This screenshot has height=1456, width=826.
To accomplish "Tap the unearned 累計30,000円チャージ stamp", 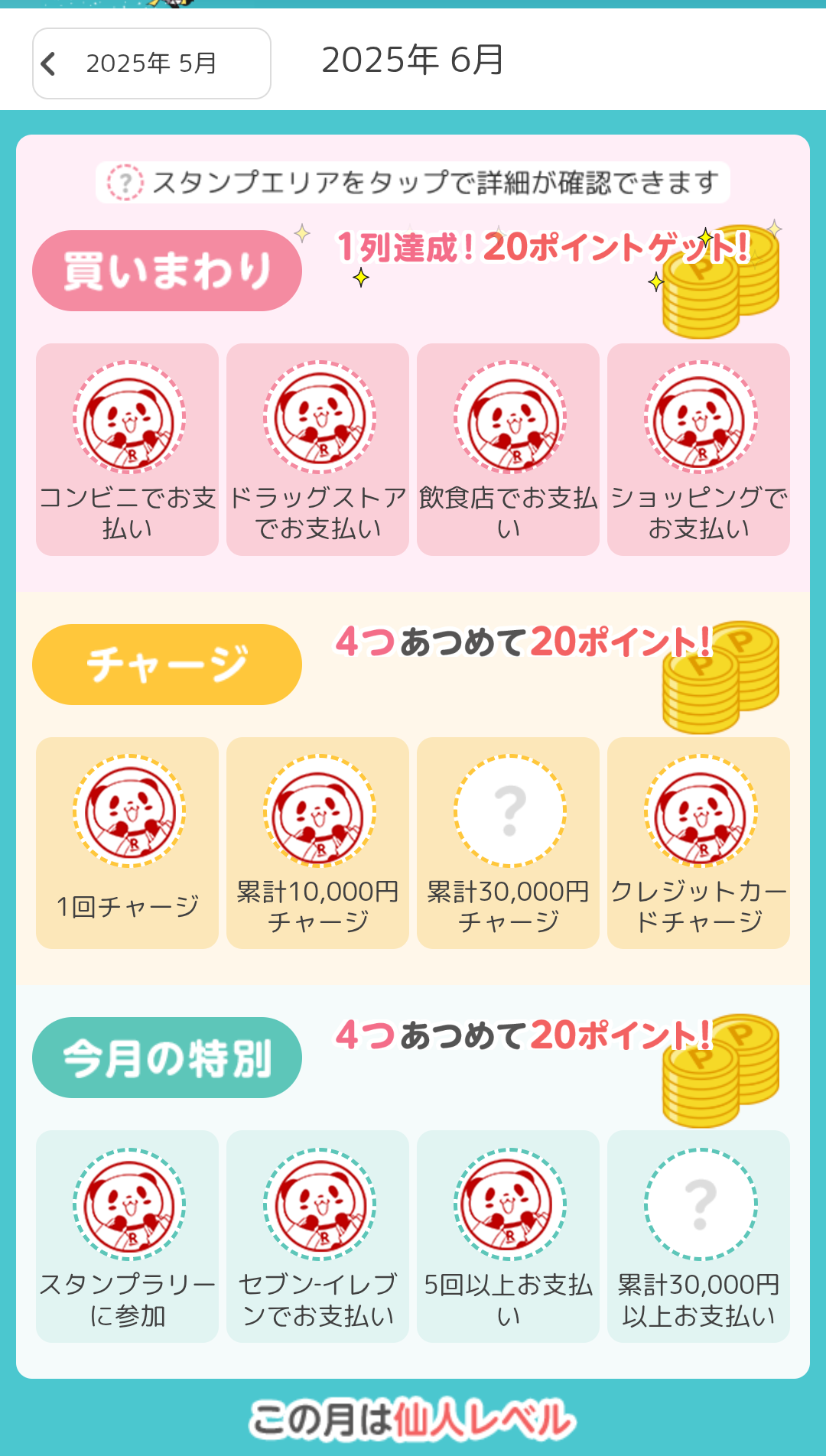I will click(x=509, y=843).
